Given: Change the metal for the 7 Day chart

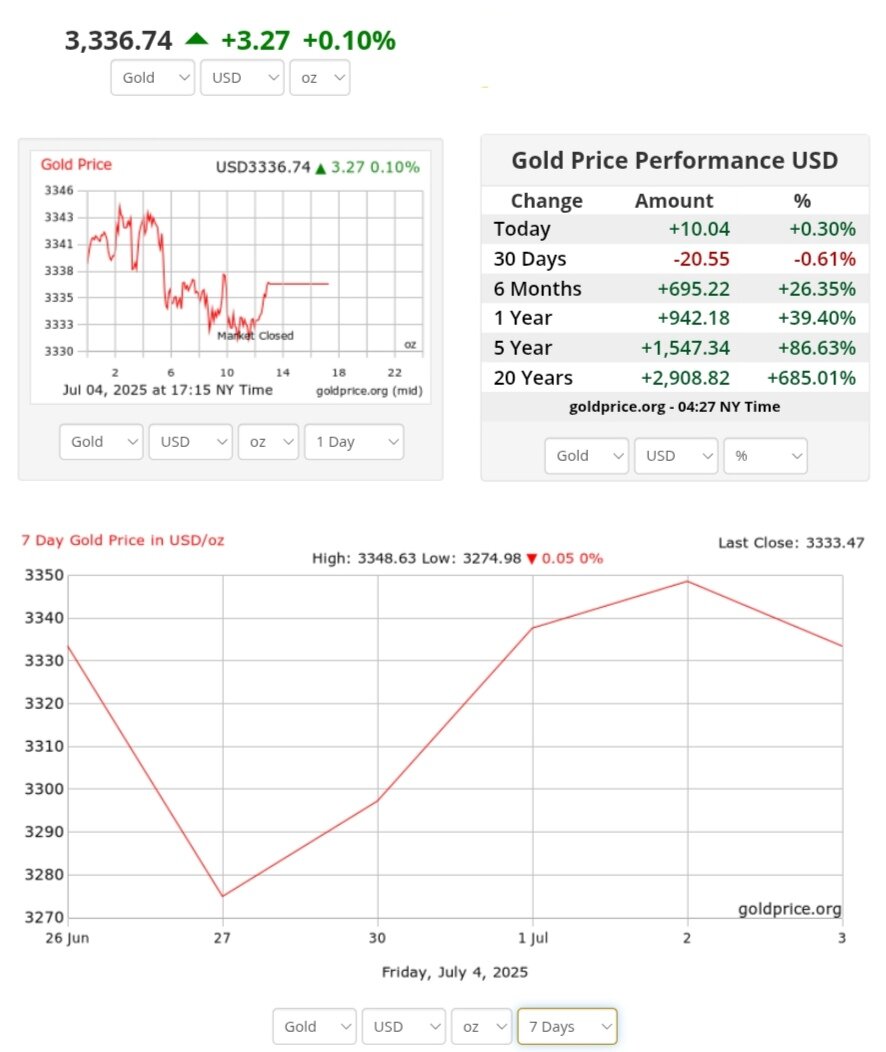Looking at the screenshot, I should coord(314,1026).
